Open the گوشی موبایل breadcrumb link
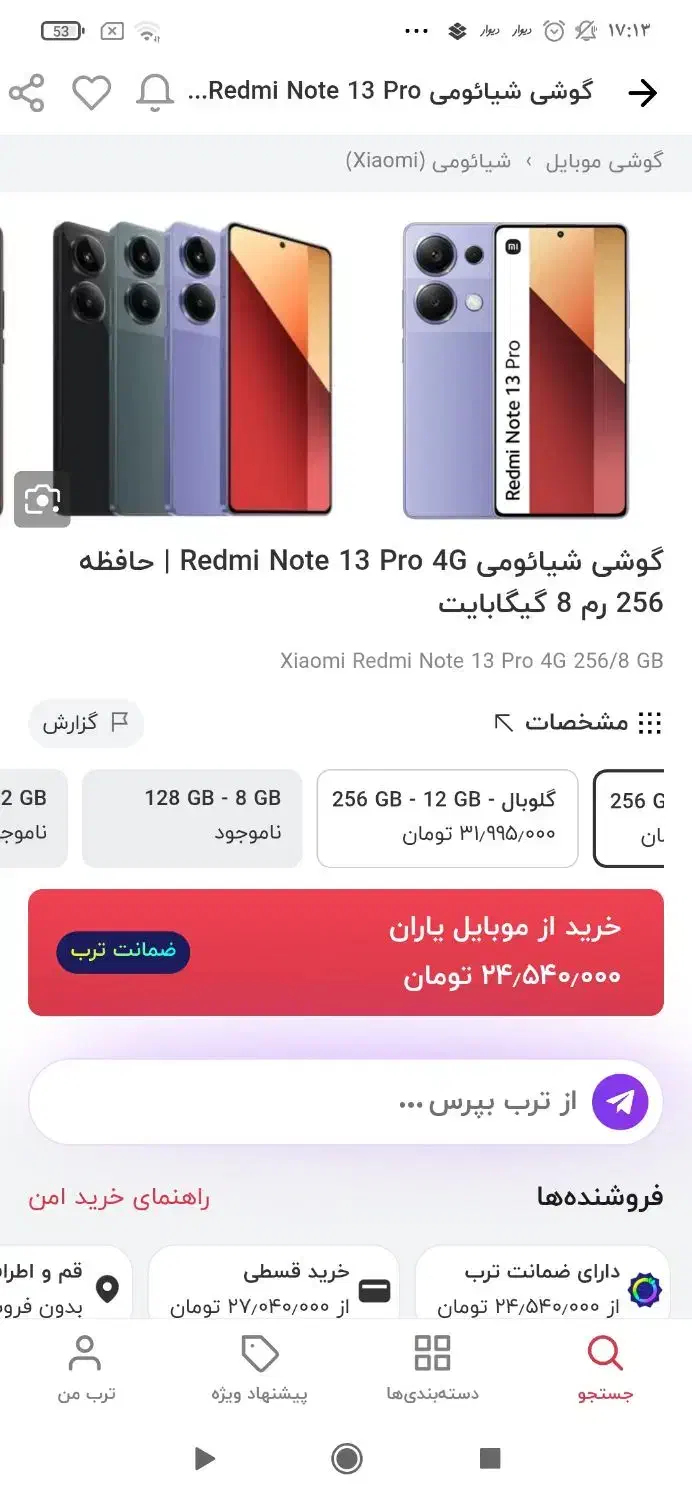Image resolution: width=692 pixels, height=1500 pixels. [604, 161]
